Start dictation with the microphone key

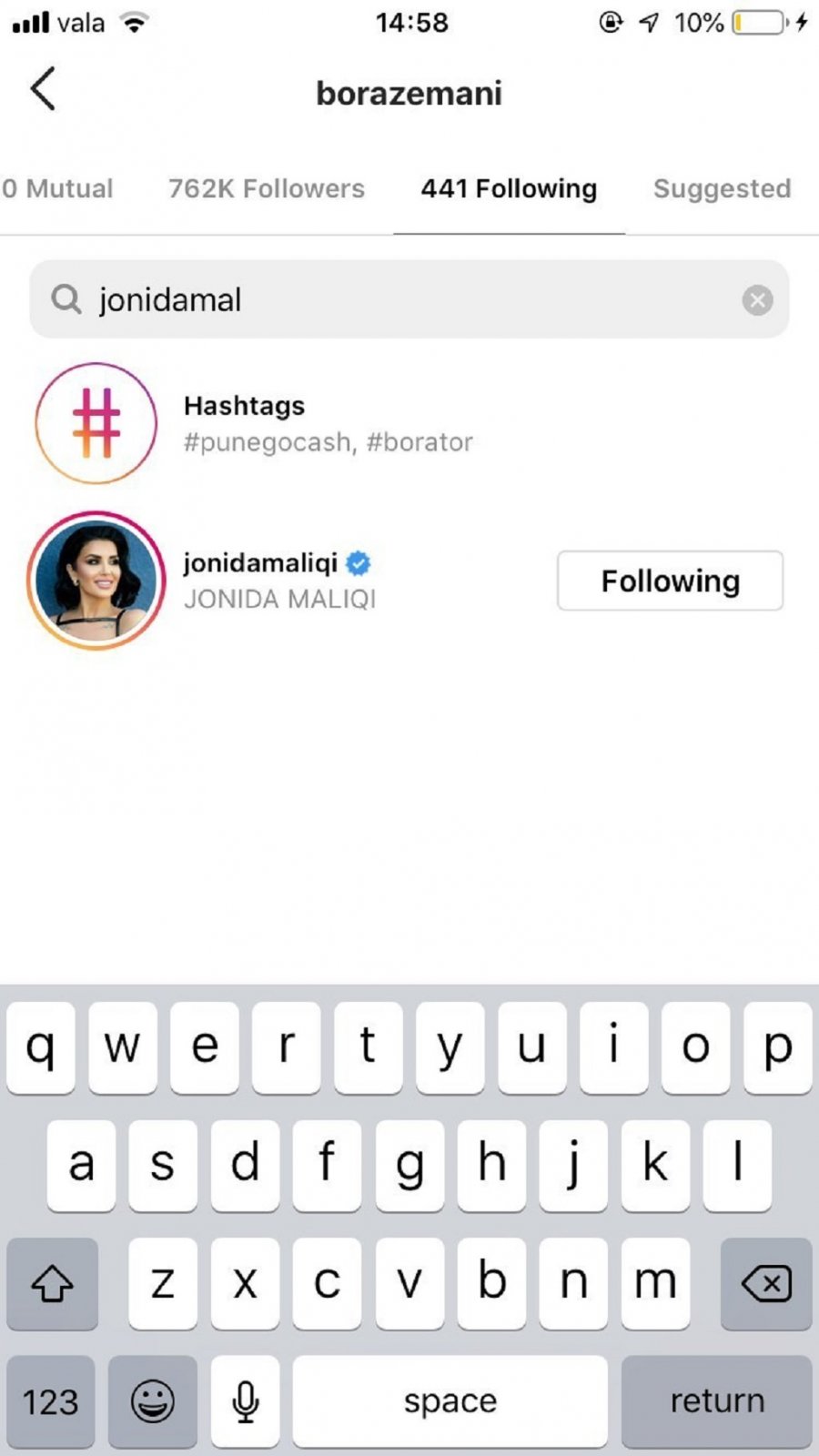tap(245, 1400)
